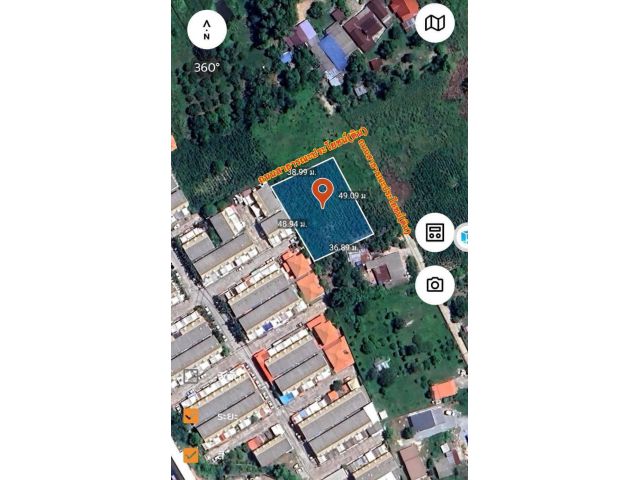Tap the orange location pin on the plot

[322, 191]
